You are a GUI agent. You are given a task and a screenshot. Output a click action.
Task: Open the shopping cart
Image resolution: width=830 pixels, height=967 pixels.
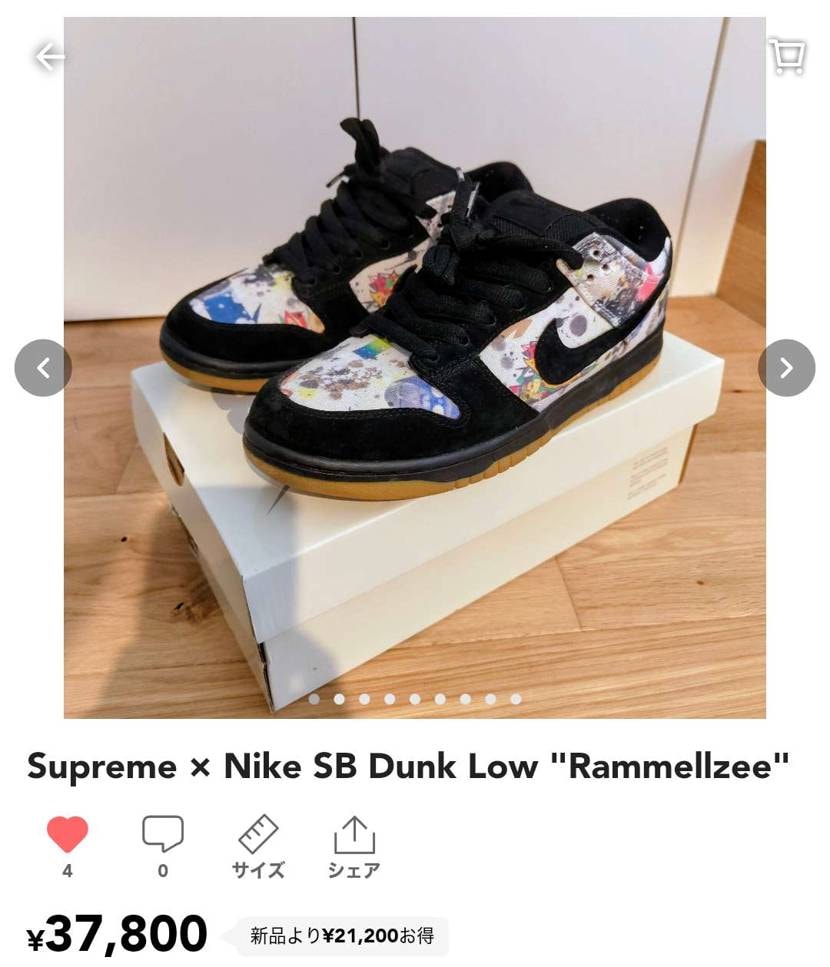pyautogui.click(x=786, y=56)
